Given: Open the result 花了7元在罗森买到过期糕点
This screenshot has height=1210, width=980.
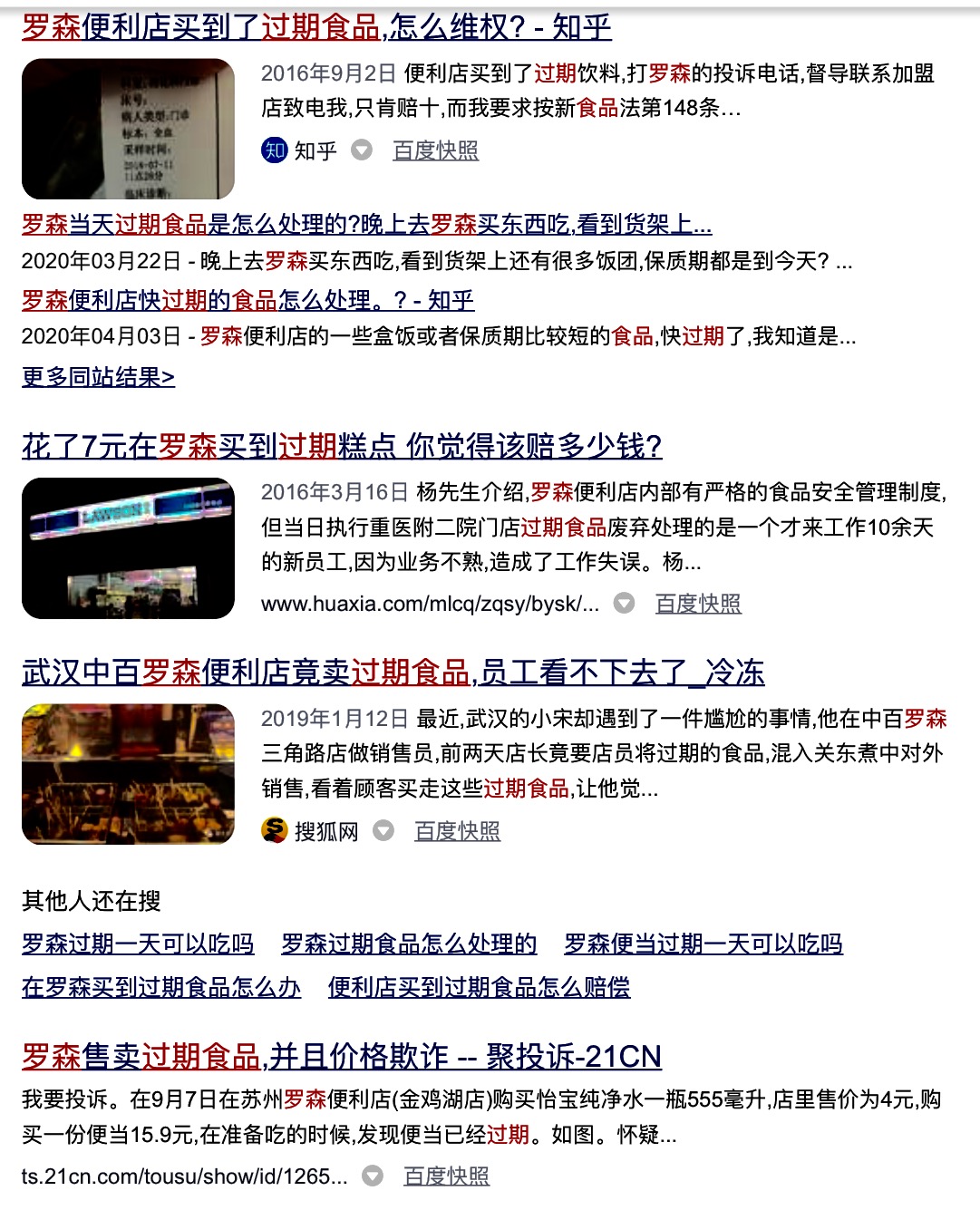Looking at the screenshot, I should 342,446.
